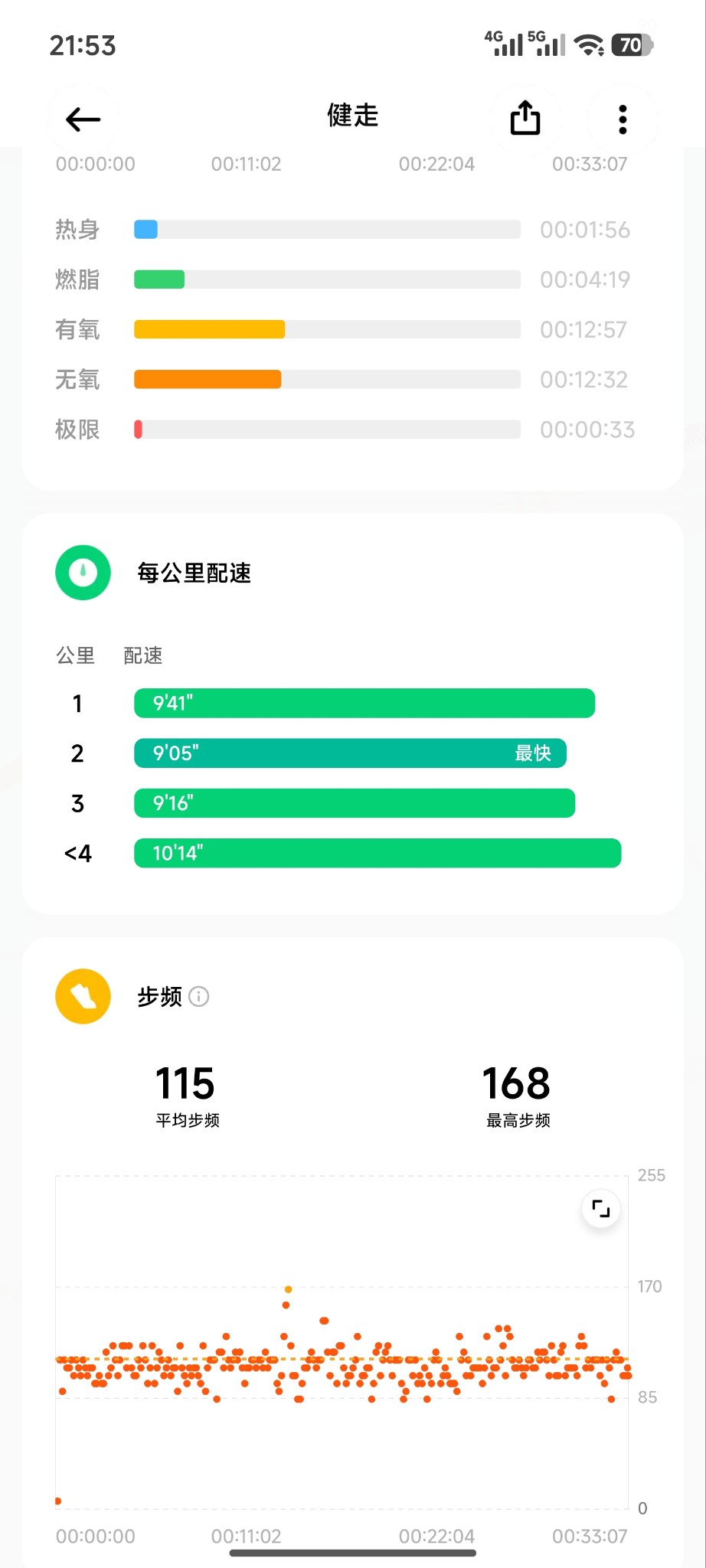The image size is (706, 1568).
Task: Share this 健走 workout record
Action: coord(525,118)
